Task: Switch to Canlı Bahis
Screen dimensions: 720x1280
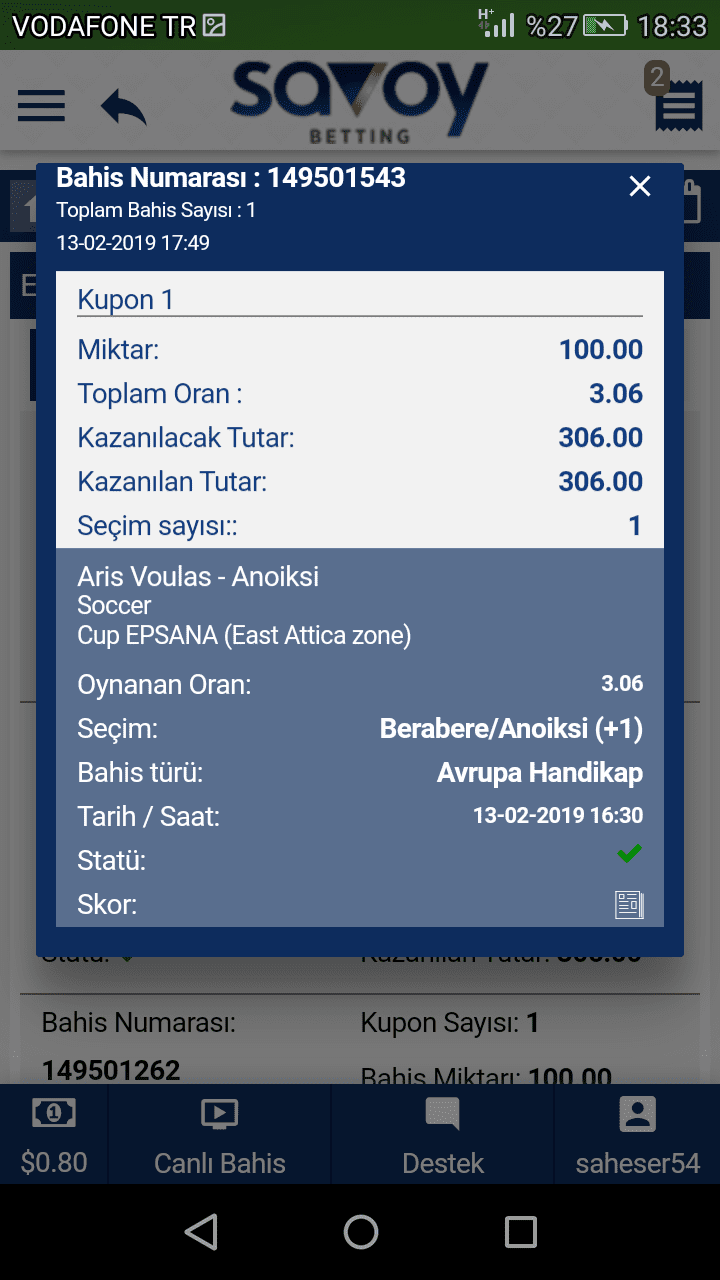Action: [220, 1135]
